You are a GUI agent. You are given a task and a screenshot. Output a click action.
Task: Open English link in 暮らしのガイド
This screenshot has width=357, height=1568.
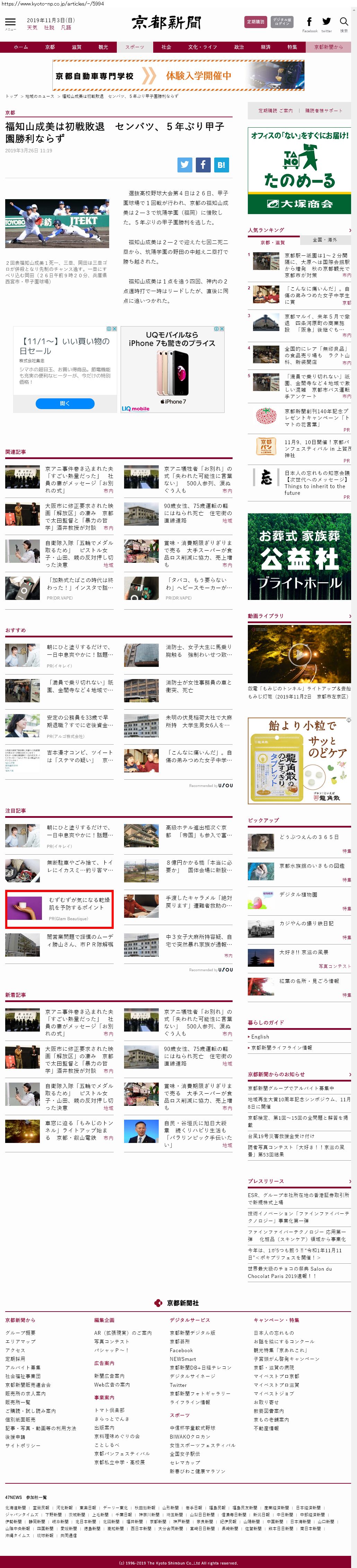tap(260, 1037)
